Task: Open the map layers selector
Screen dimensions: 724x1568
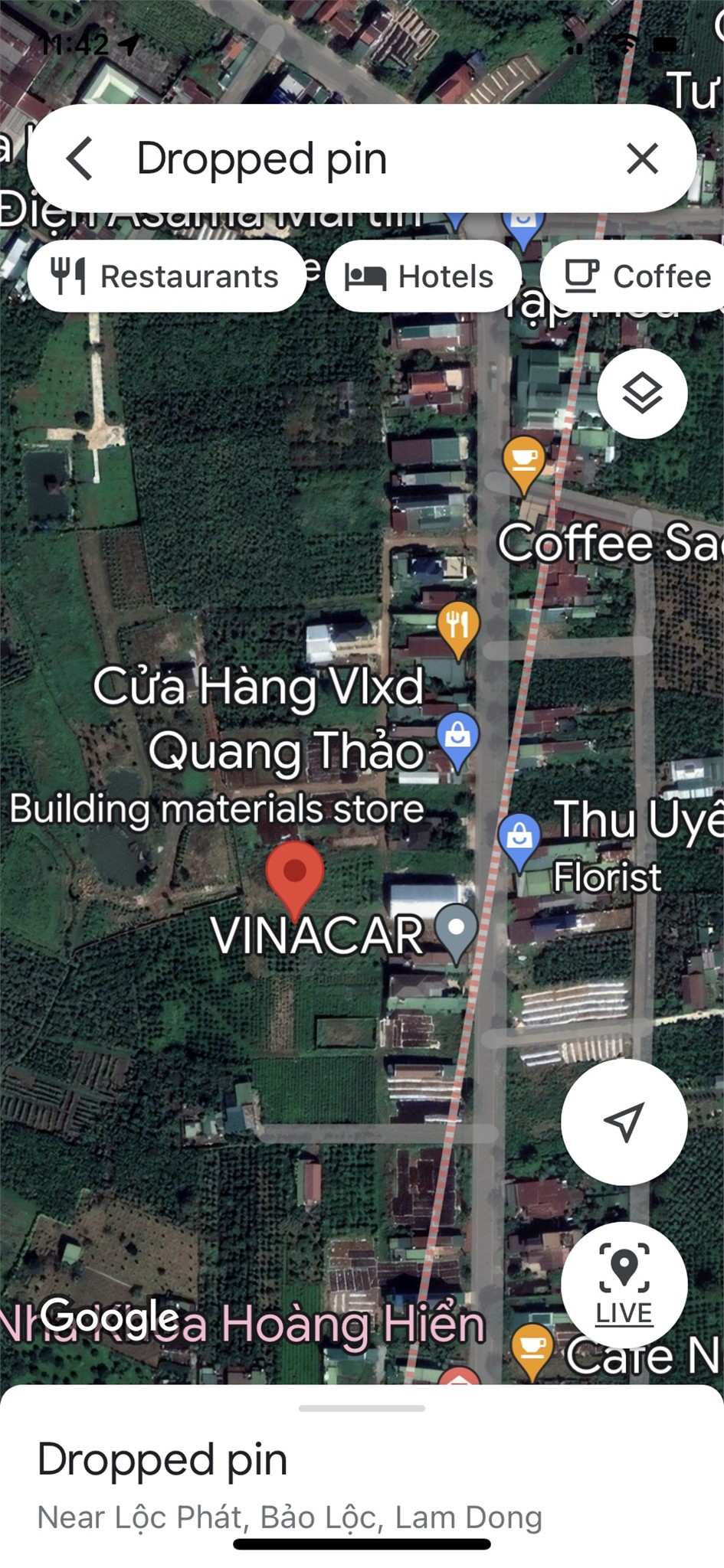Action: coord(642,394)
